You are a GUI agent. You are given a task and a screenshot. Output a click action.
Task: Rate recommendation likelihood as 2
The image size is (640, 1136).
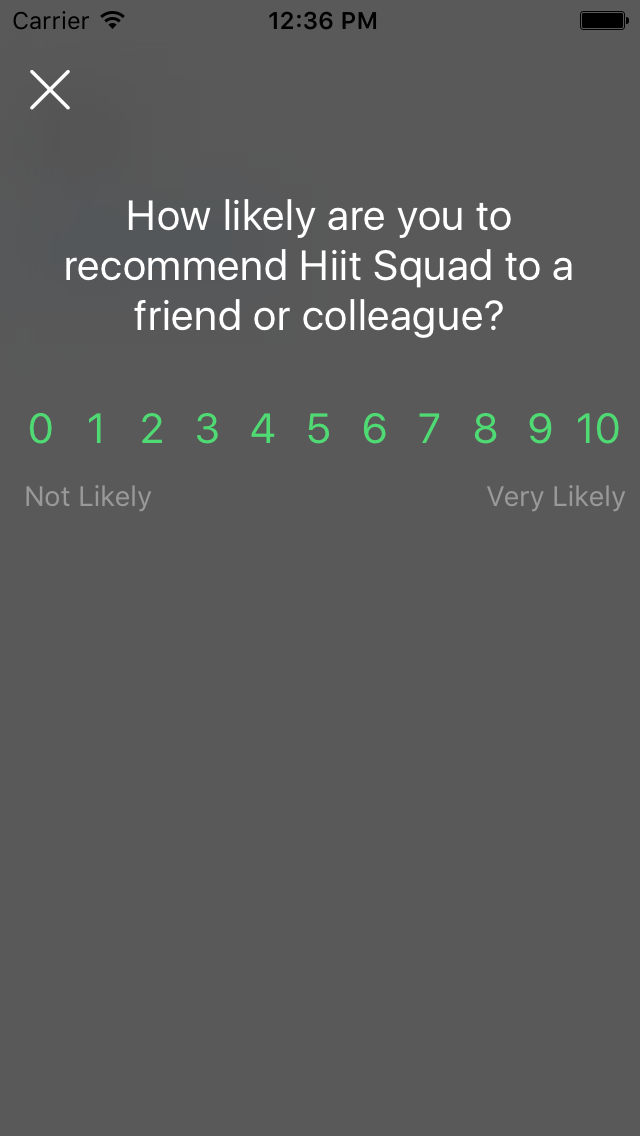(x=151, y=429)
